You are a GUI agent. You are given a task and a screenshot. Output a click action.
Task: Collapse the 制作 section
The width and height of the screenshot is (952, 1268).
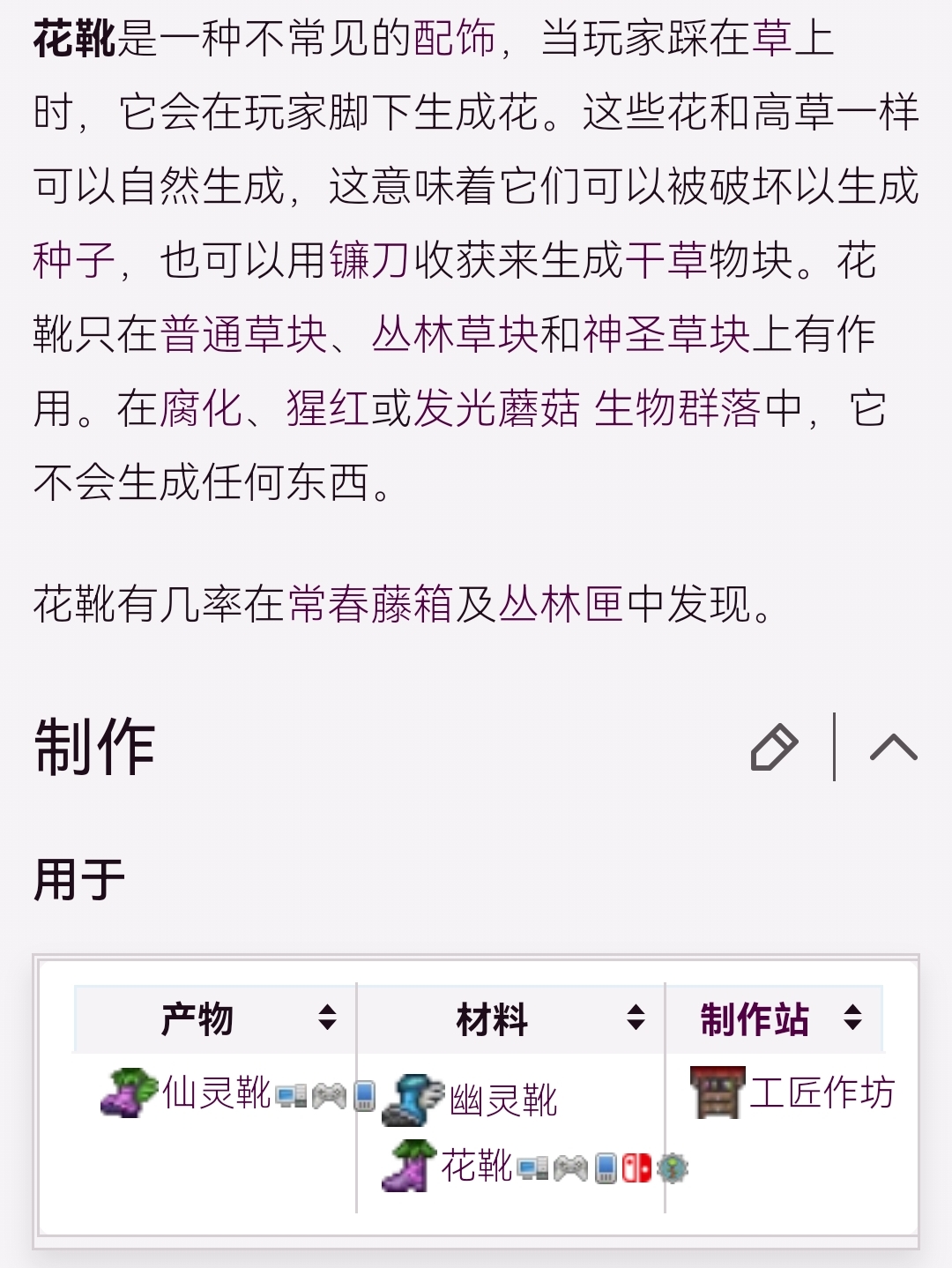893,748
